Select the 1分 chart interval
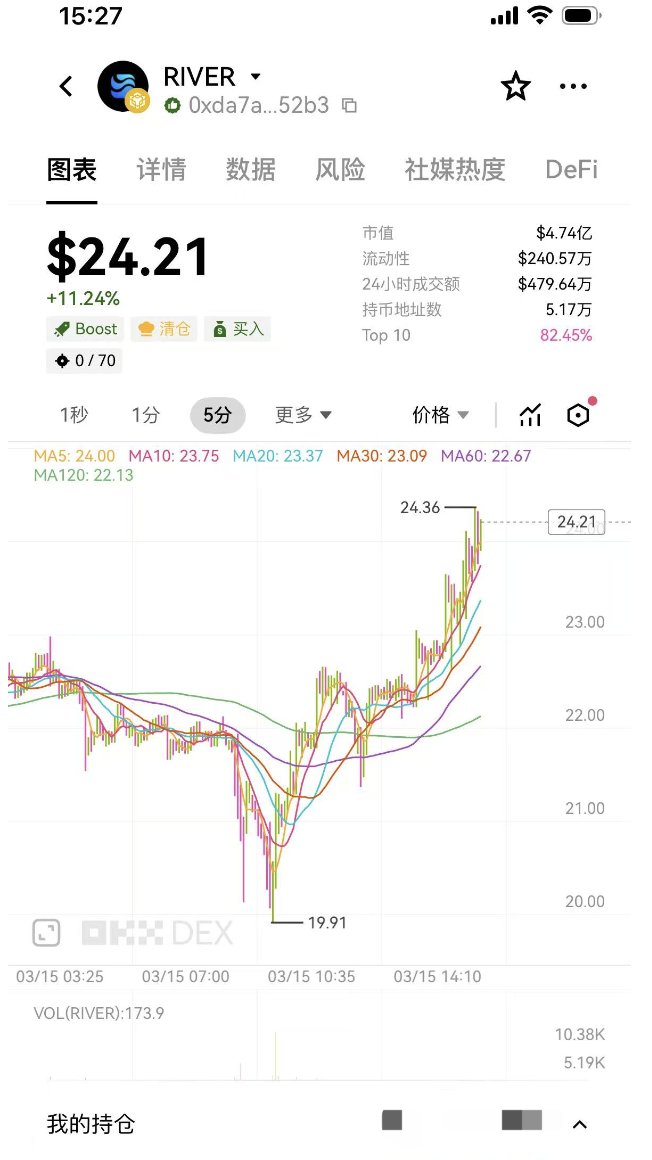The width and height of the screenshot is (652, 1160). click(145, 415)
